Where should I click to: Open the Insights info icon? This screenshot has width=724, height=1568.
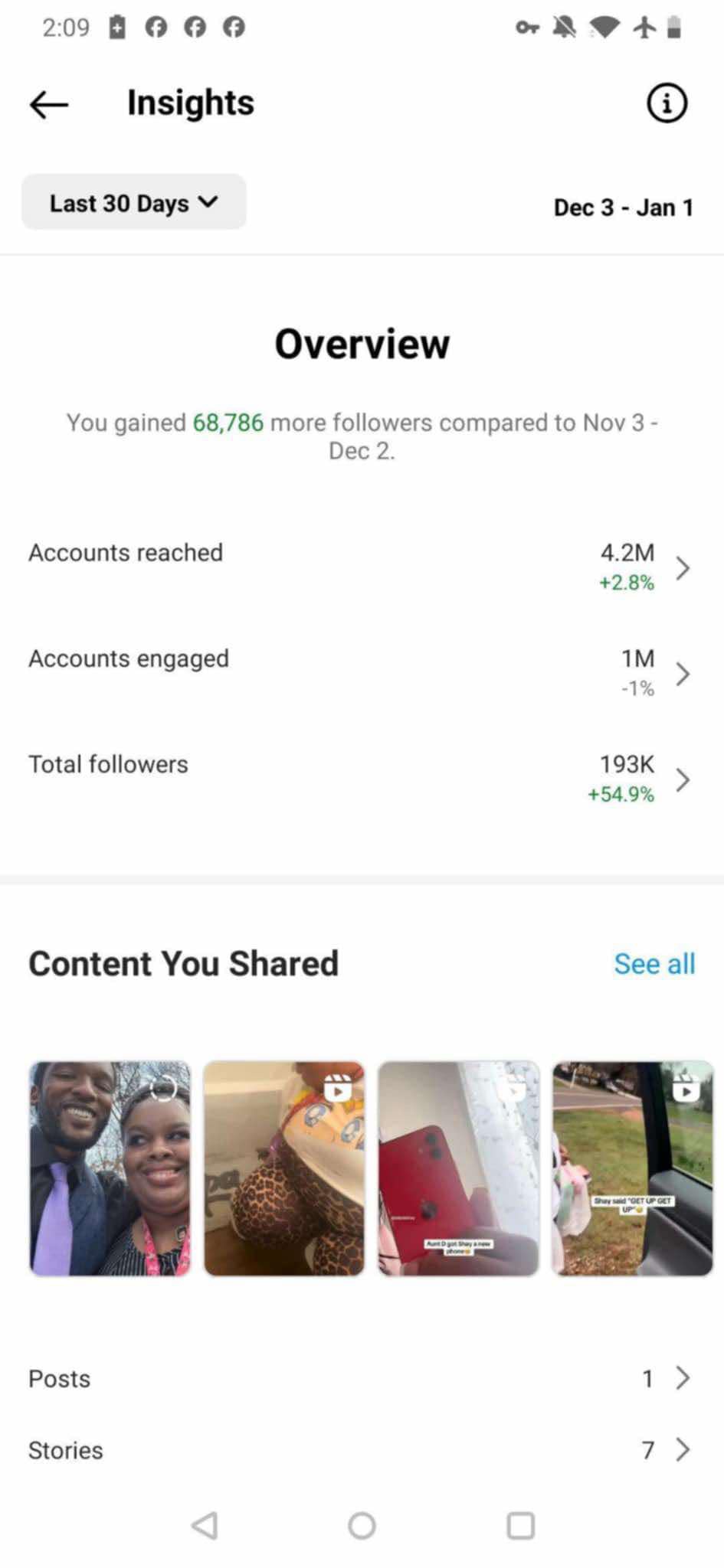point(667,103)
